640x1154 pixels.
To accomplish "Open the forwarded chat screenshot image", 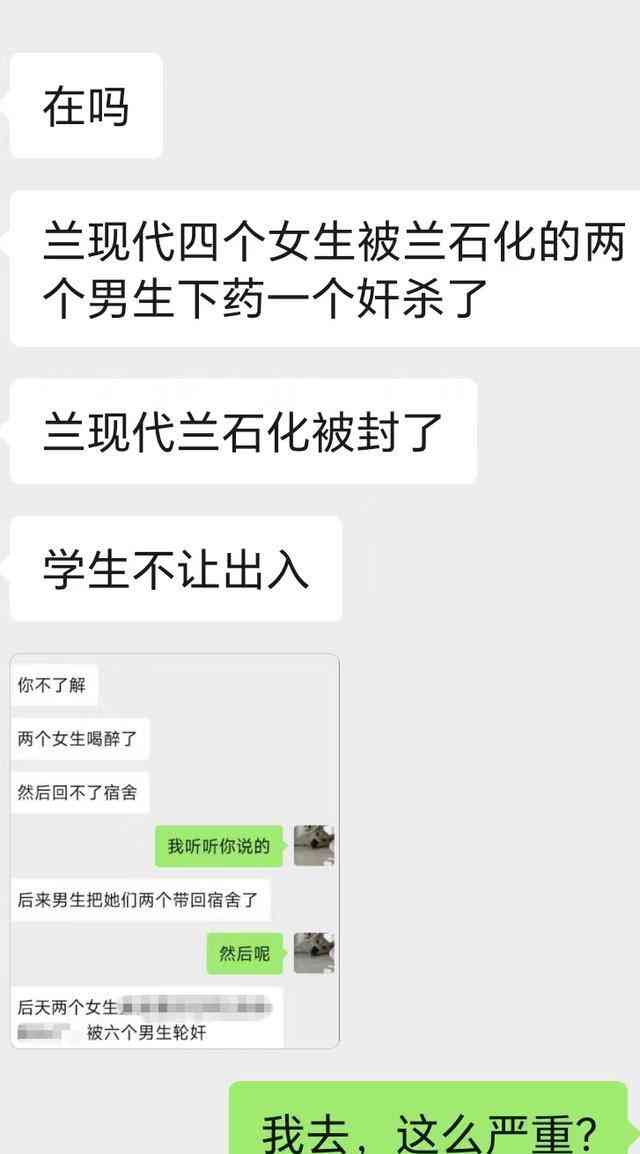I will (175, 851).
